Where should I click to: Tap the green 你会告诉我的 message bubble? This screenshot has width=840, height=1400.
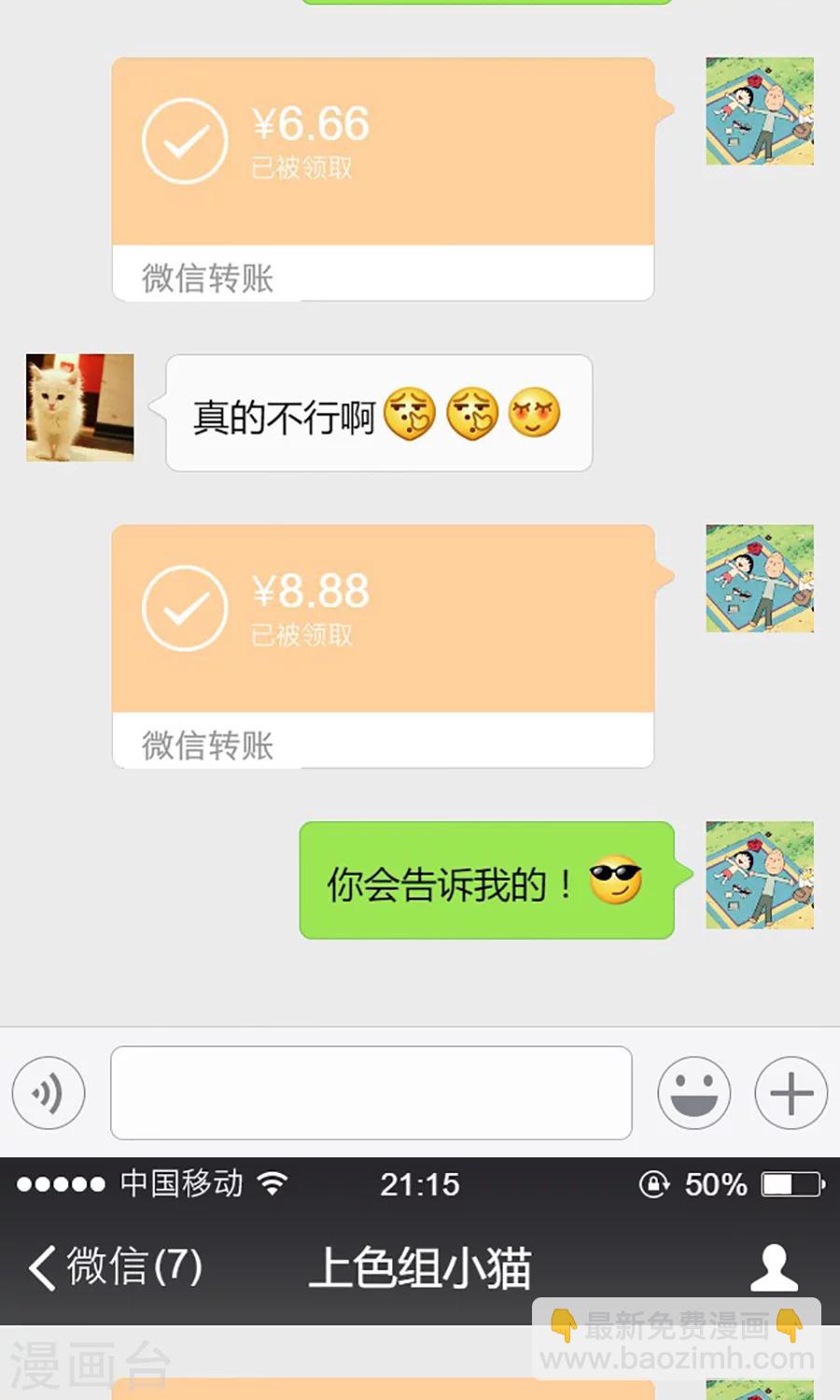(x=485, y=880)
